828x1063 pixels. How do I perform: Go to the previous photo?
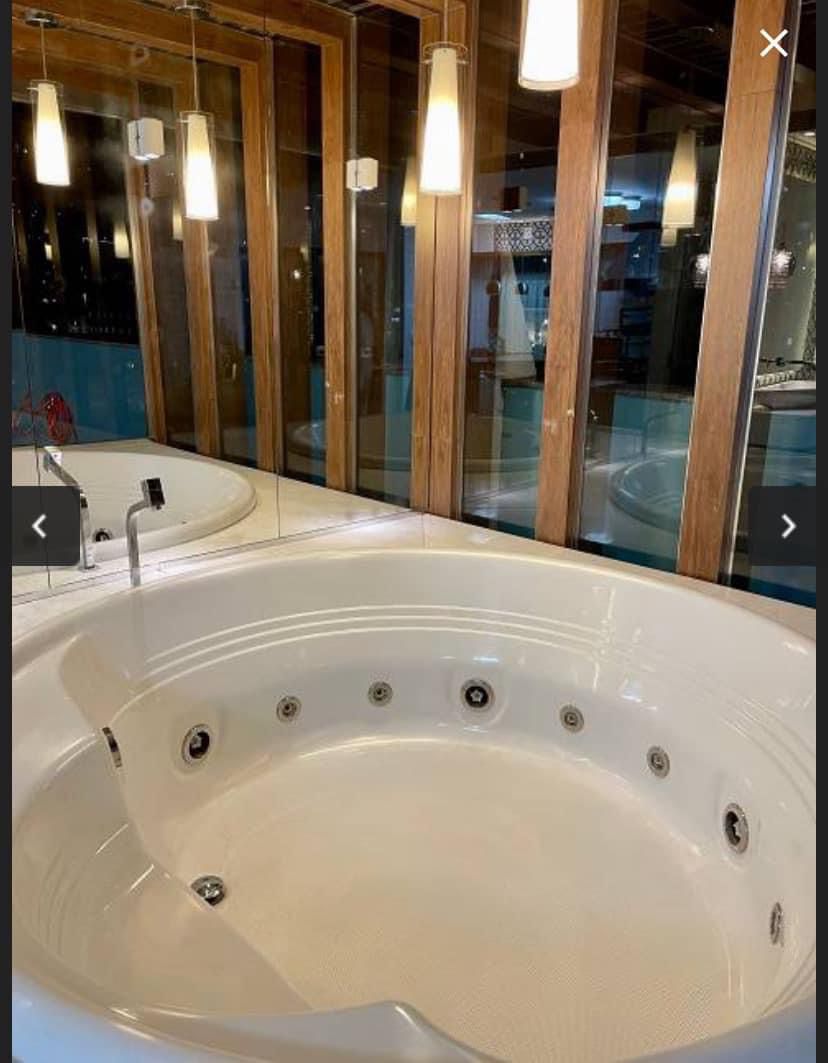click(x=41, y=526)
